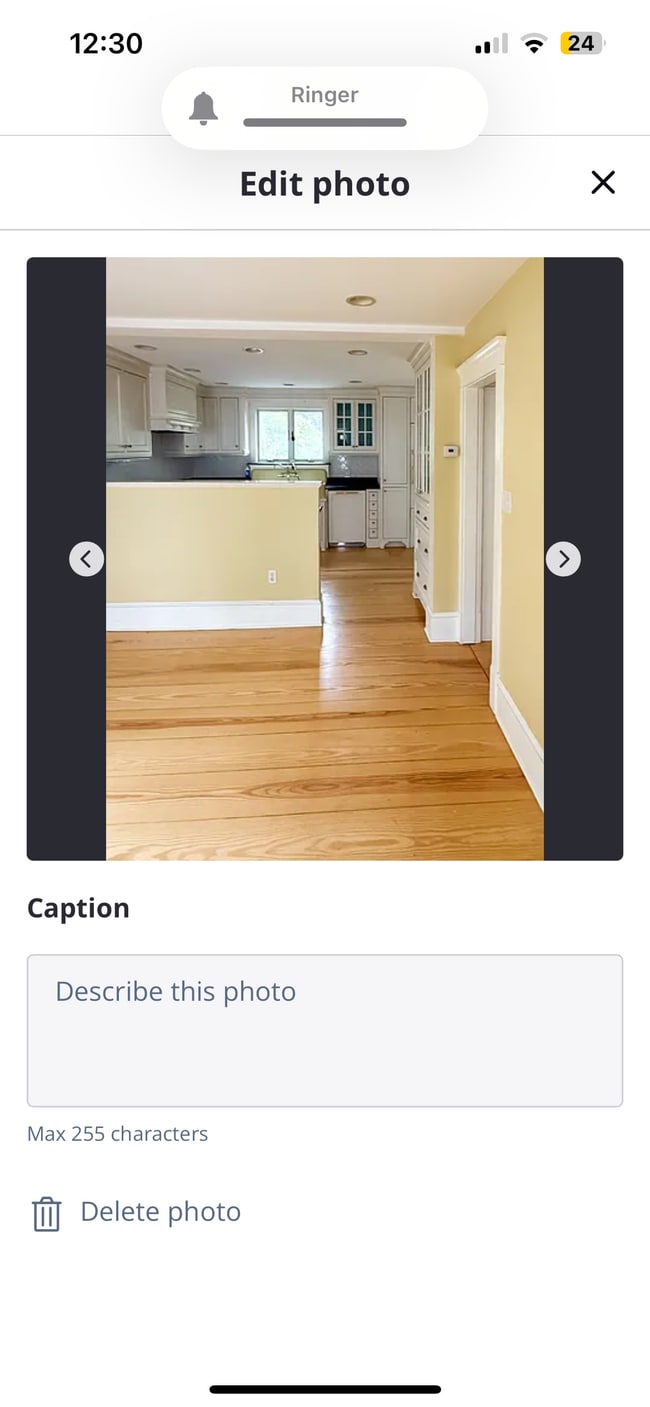The height and width of the screenshot is (1407, 650).
Task: Focus the Describe this photo caption field
Action: pyautogui.click(x=324, y=1029)
